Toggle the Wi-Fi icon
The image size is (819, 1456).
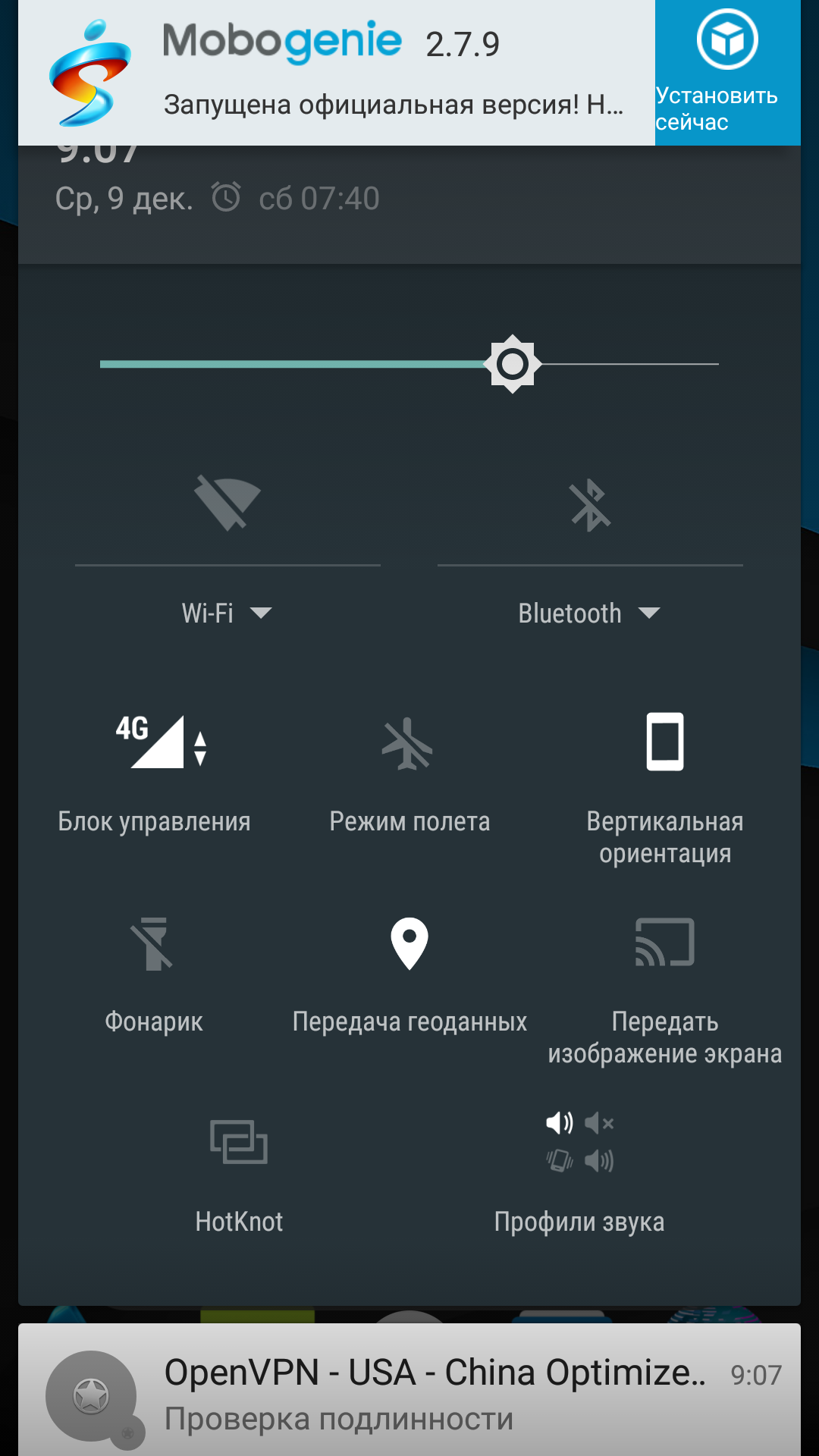tap(227, 504)
